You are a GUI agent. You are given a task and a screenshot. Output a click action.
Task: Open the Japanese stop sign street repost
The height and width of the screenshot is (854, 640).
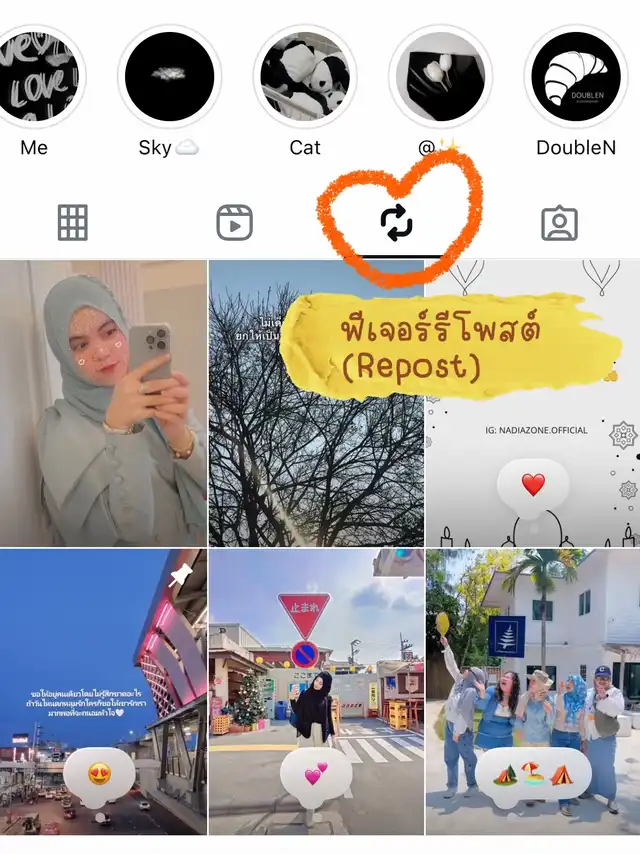tap(316, 690)
